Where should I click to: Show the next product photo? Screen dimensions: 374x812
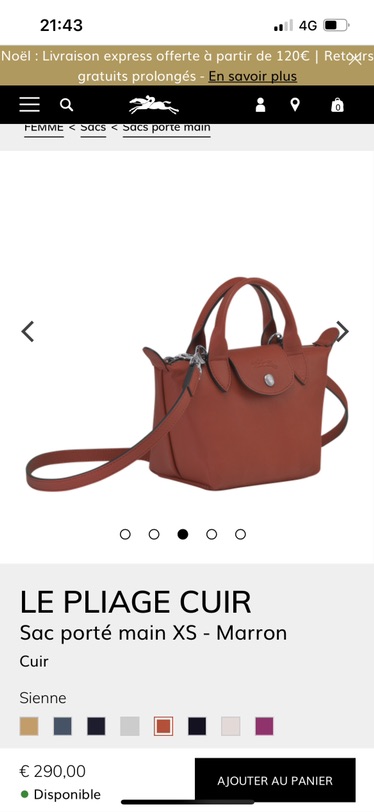[342, 331]
